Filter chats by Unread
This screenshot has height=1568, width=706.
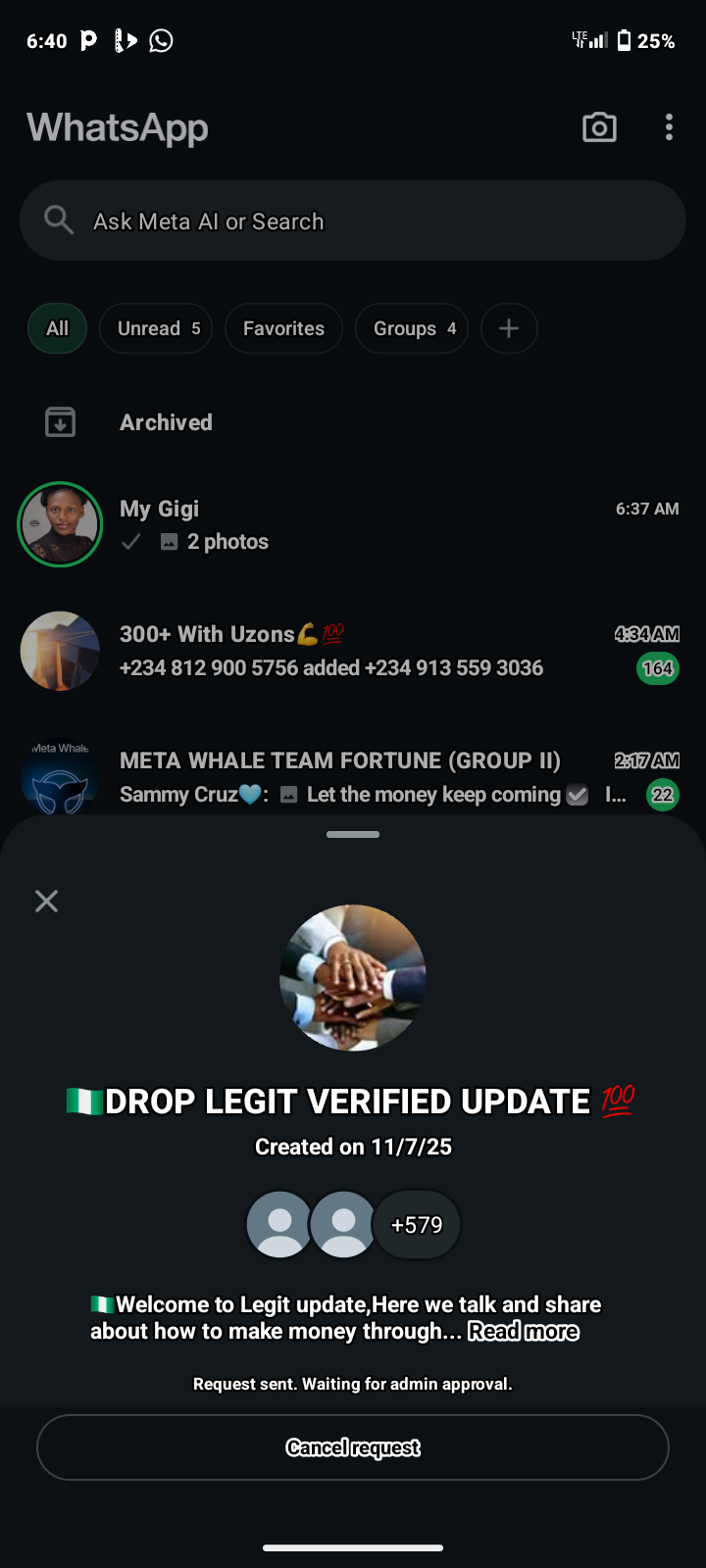click(157, 328)
